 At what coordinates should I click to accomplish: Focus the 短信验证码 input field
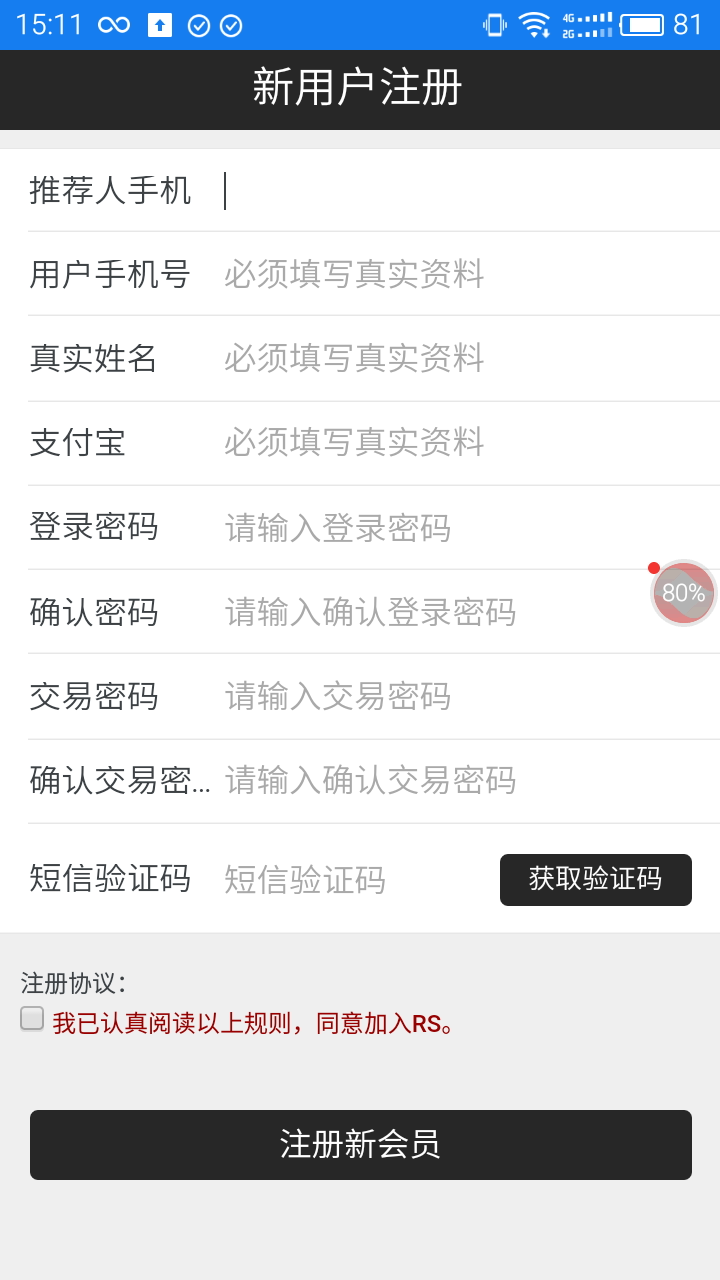pos(350,880)
